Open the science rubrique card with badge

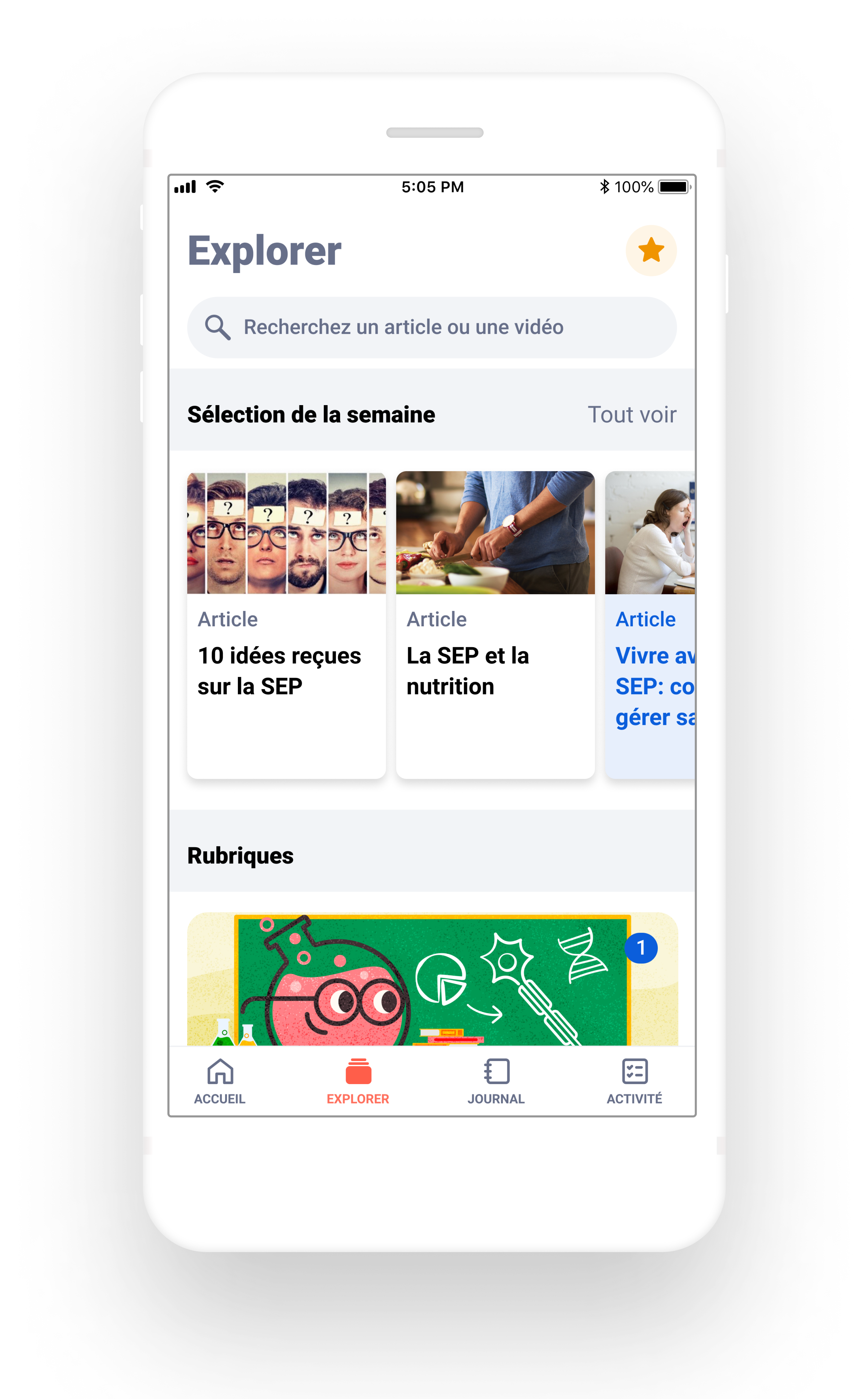click(432, 979)
